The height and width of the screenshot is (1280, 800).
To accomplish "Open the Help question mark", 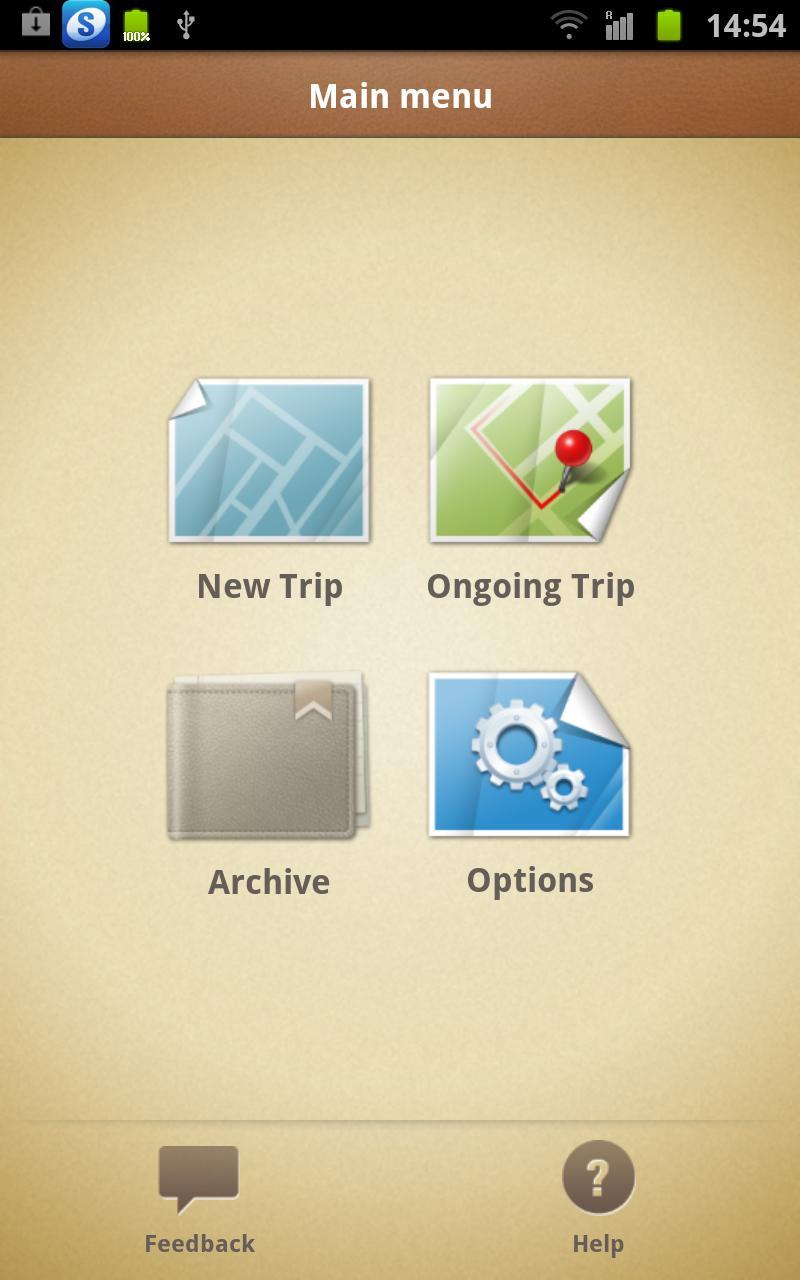I will [598, 1178].
